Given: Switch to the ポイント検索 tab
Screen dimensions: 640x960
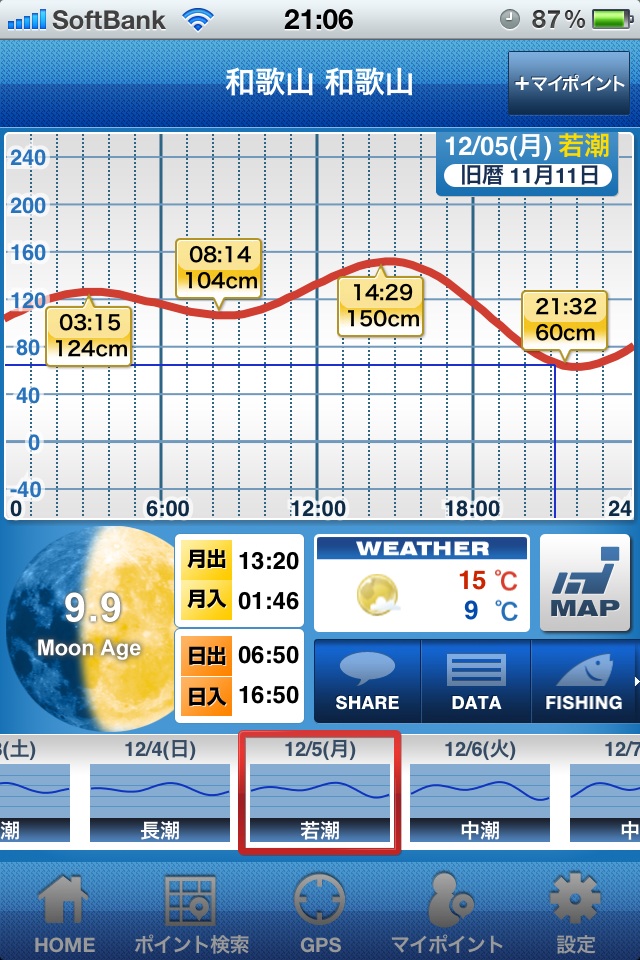Looking at the screenshot, I should [x=192, y=912].
